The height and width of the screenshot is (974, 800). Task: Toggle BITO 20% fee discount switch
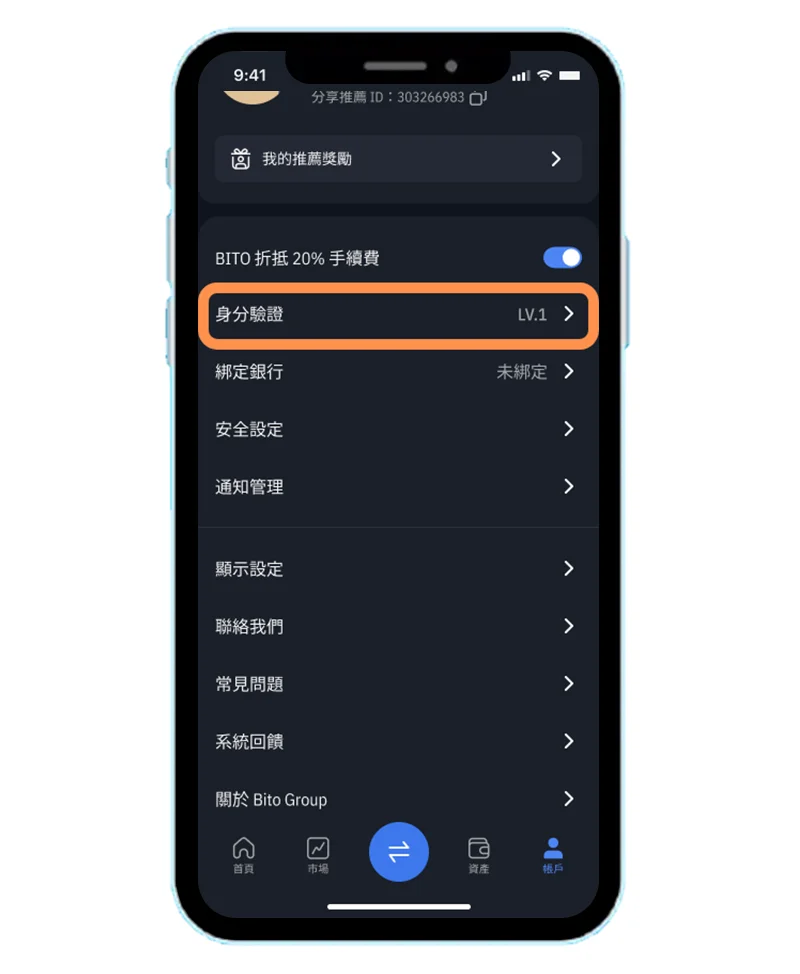[562, 258]
